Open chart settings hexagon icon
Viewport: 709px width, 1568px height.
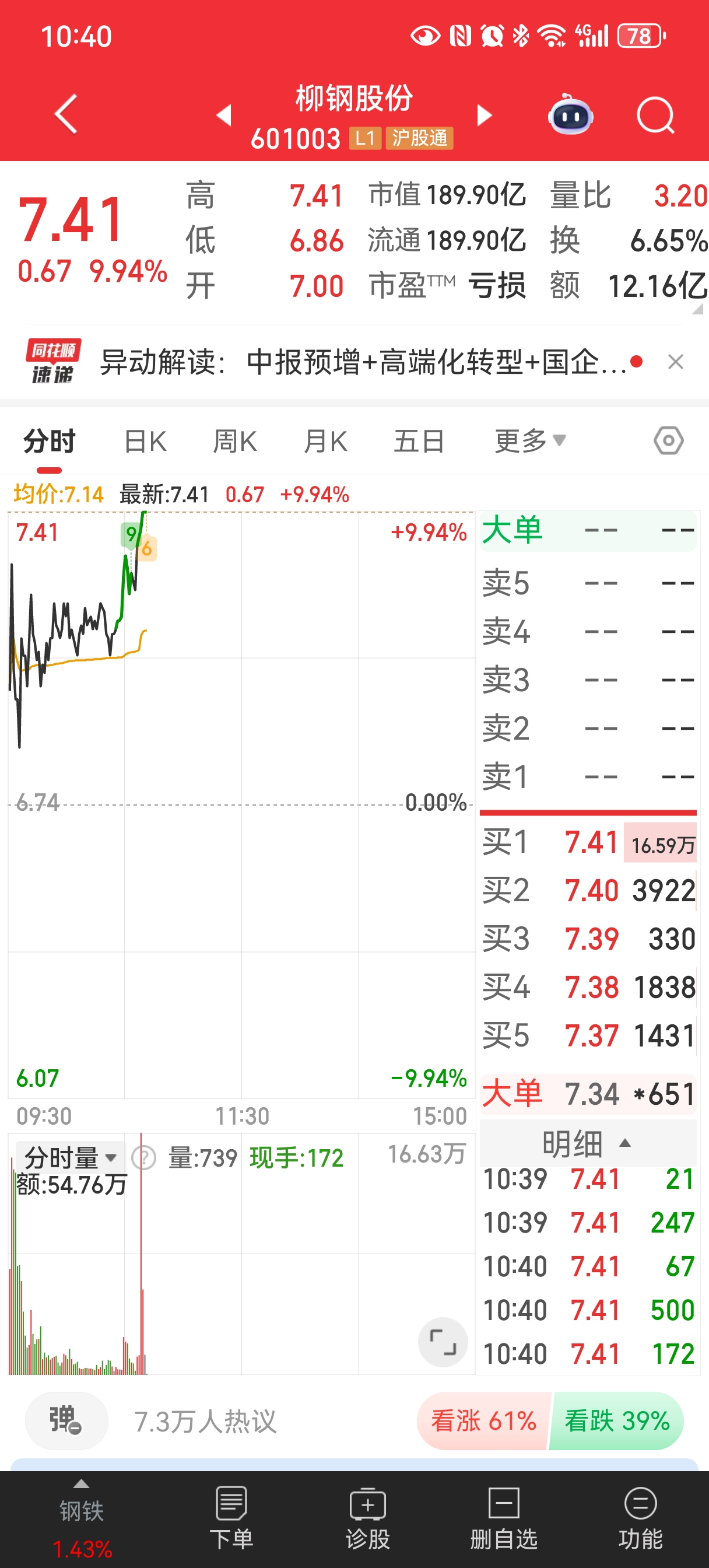pos(668,440)
